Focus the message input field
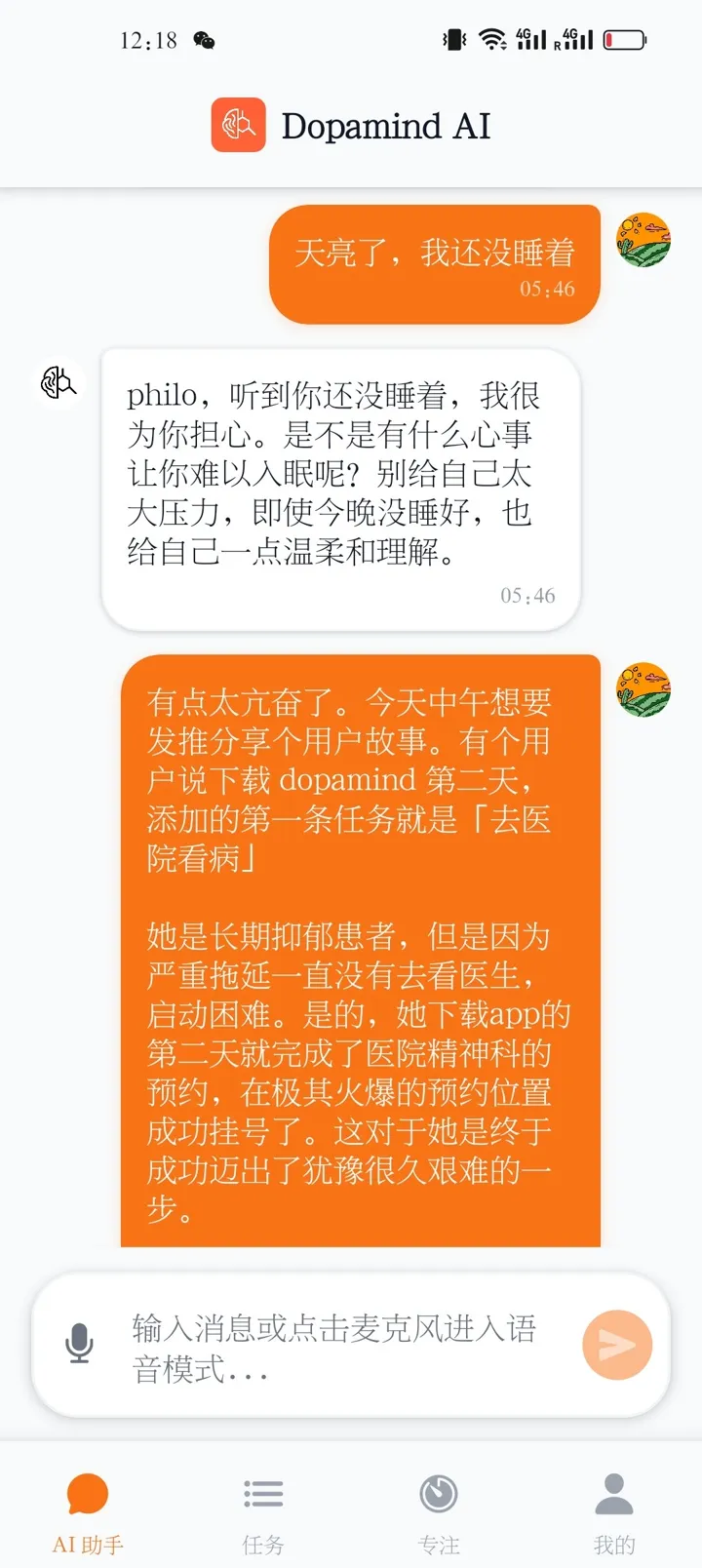Image resolution: width=702 pixels, height=1568 pixels. tap(341, 1347)
